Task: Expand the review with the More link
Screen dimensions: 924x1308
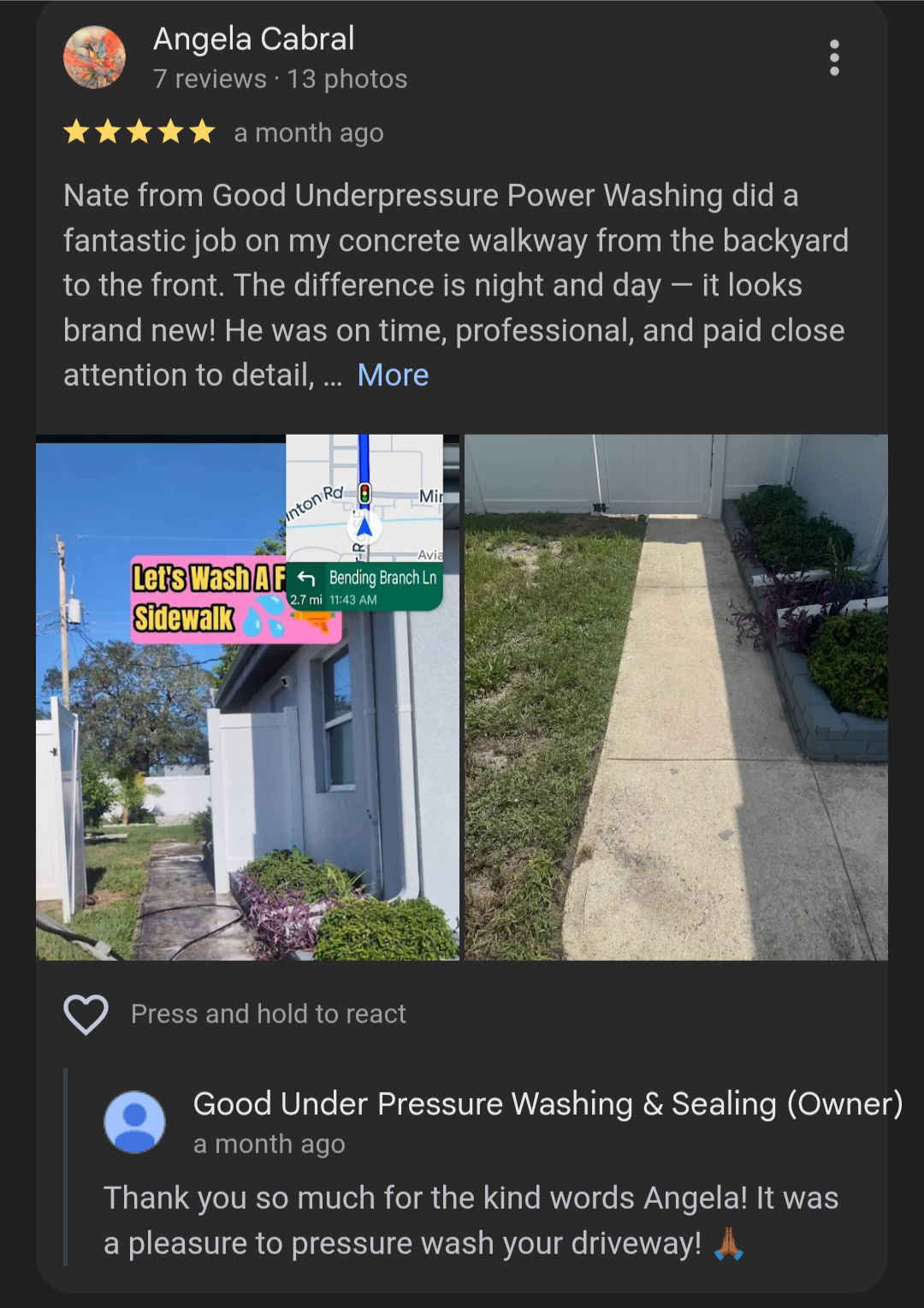Action: click(x=393, y=376)
